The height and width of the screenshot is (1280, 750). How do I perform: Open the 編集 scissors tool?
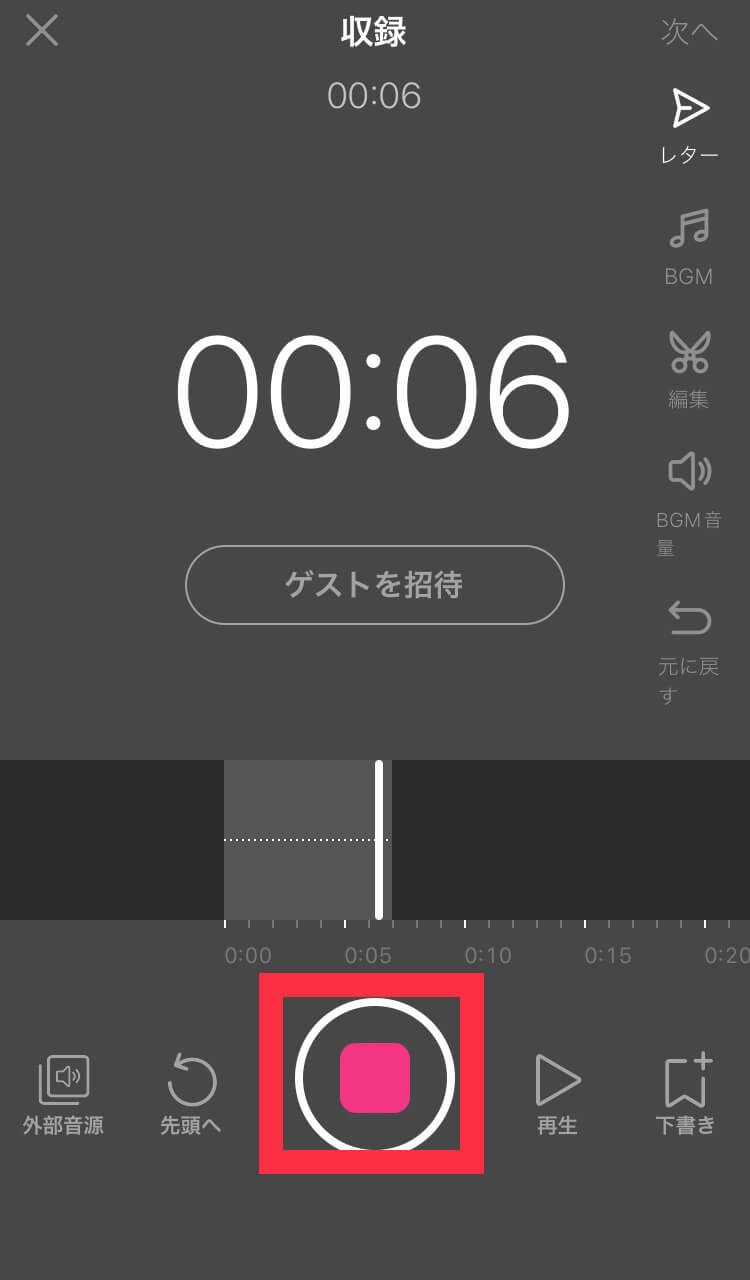(689, 367)
